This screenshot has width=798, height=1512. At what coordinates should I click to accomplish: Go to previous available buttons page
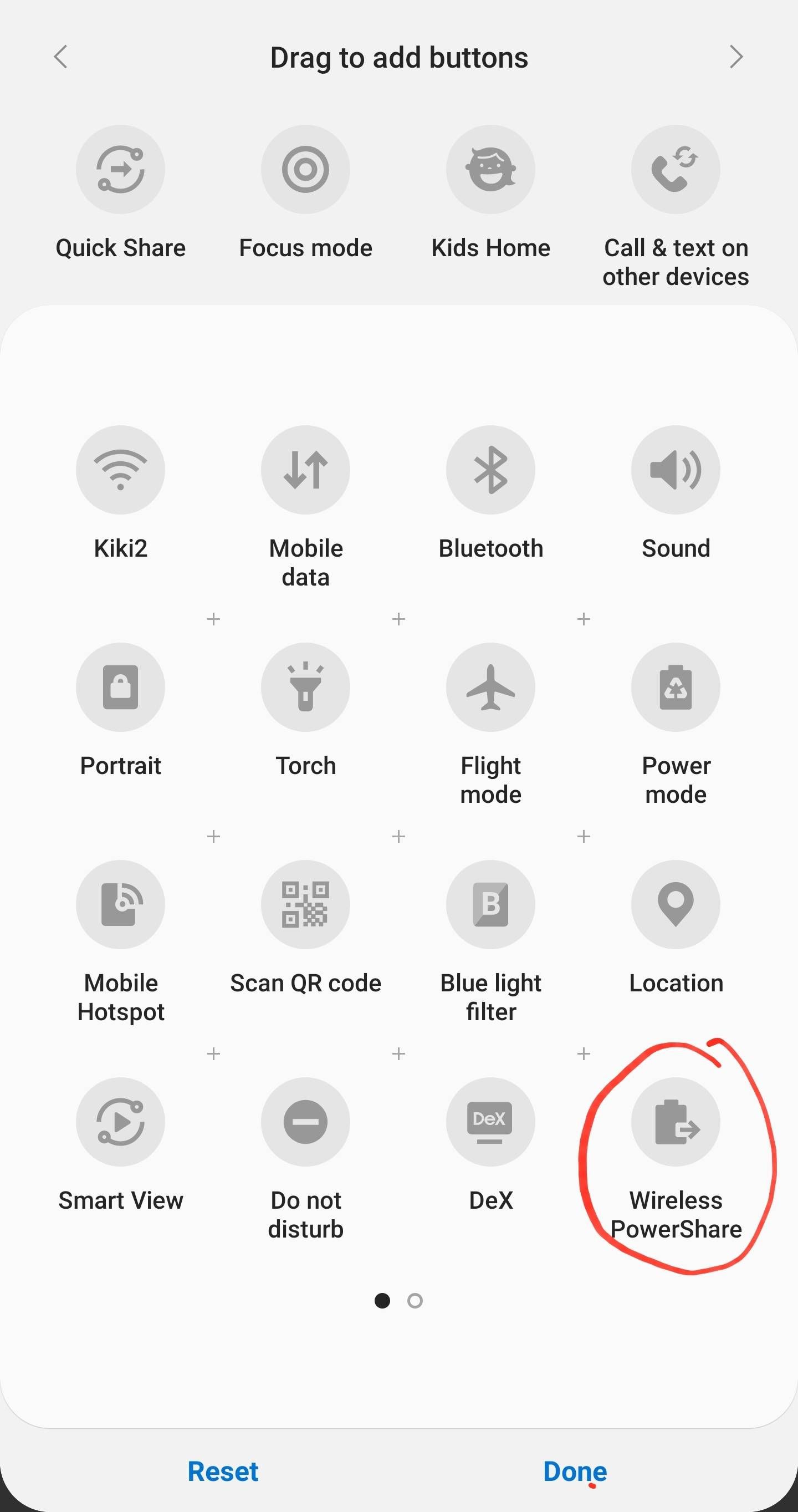(x=60, y=57)
